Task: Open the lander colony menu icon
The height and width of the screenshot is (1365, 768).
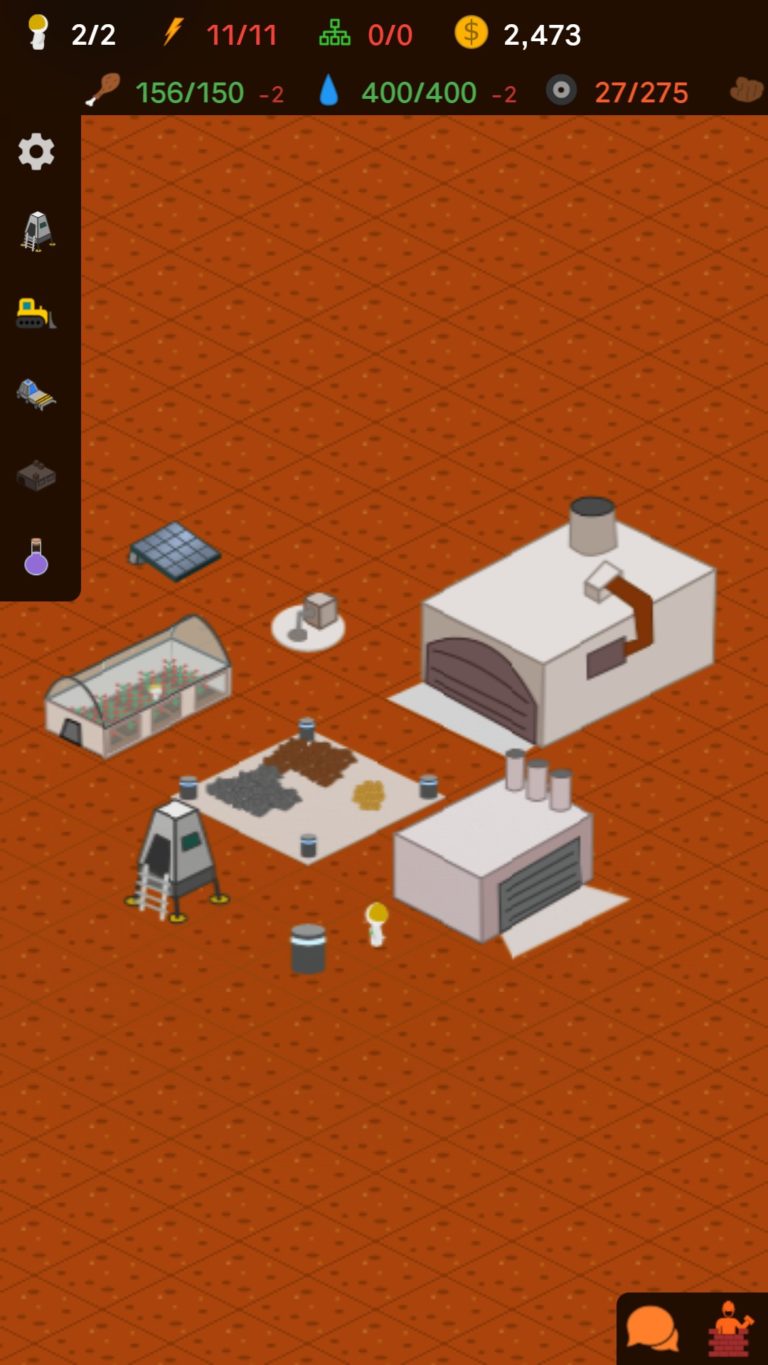Action: (37, 231)
